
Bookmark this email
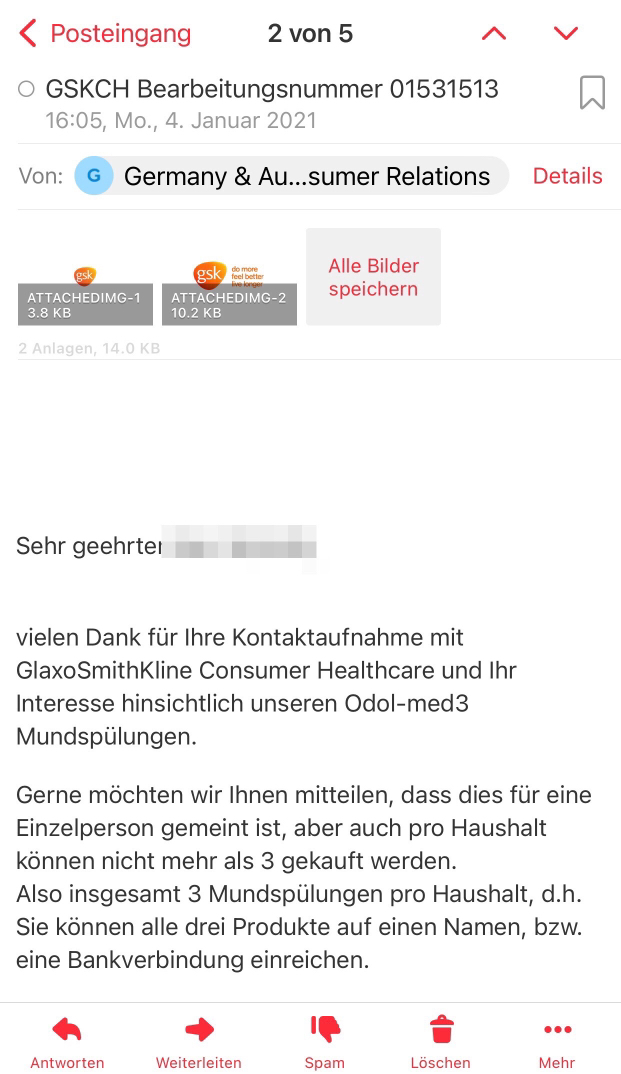(x=592, y=92)
